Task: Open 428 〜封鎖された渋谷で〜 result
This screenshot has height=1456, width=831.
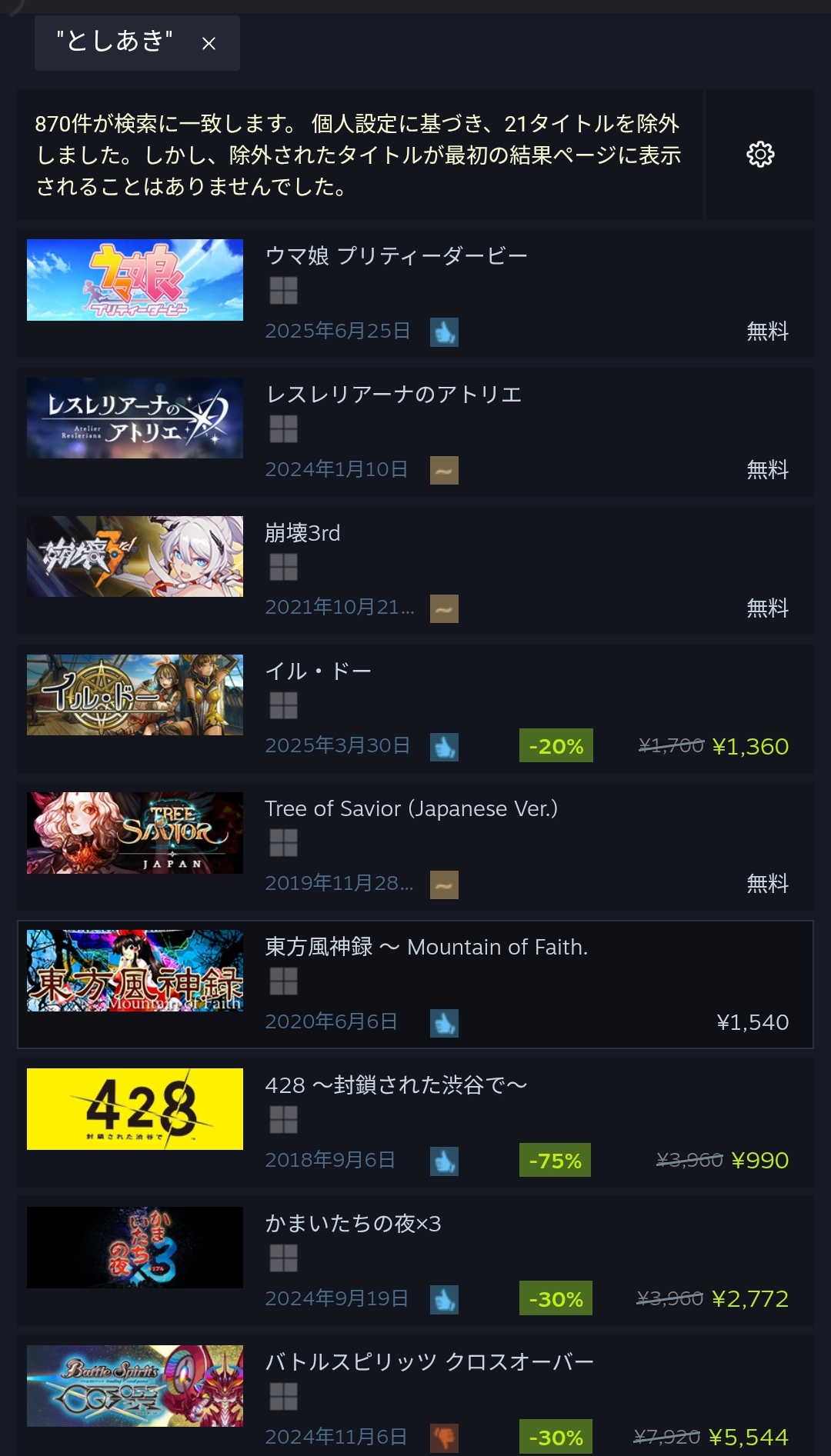Action: coord(415,1123)
